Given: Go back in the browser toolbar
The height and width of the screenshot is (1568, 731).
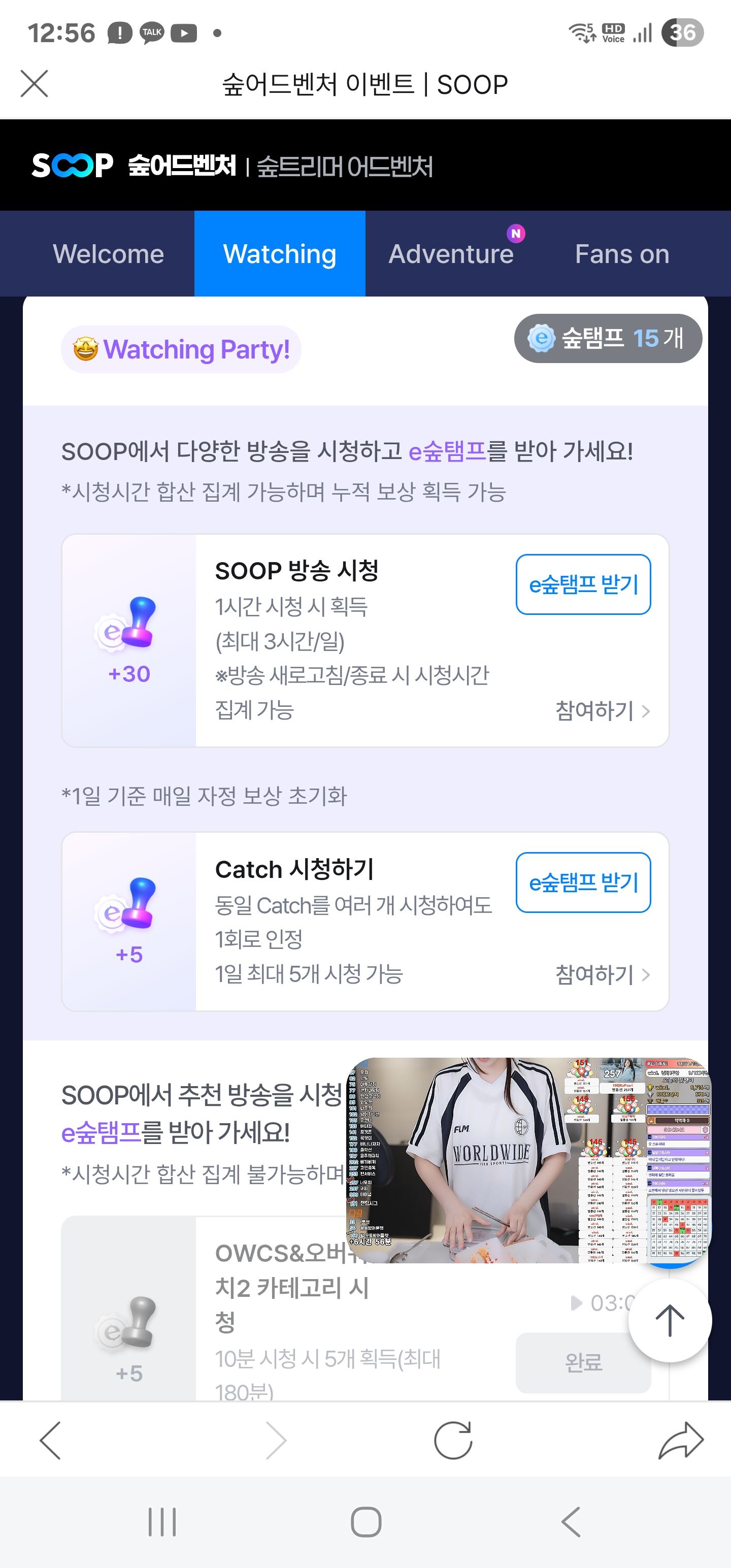Looking at the screenshot, I should click(51, 1440).
